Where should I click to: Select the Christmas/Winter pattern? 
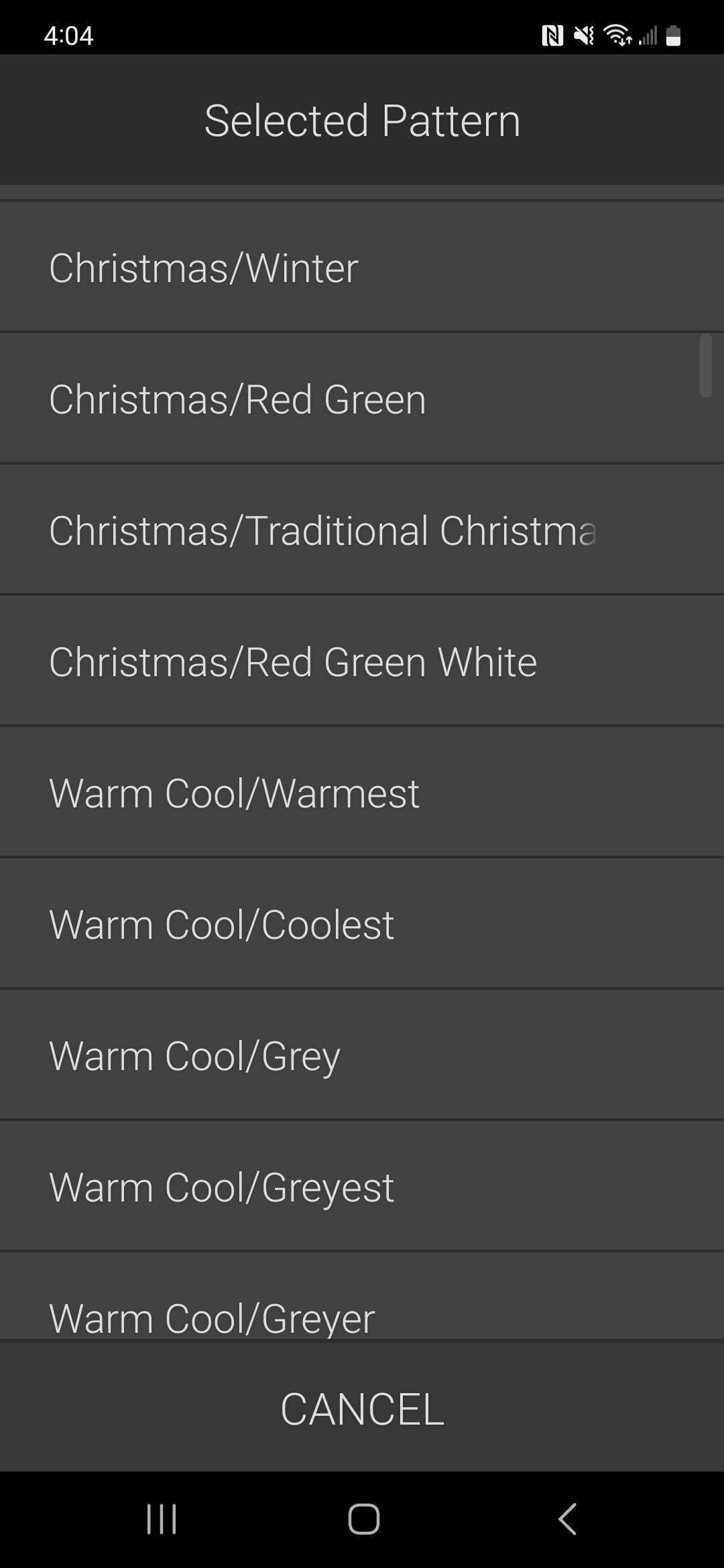362,268
